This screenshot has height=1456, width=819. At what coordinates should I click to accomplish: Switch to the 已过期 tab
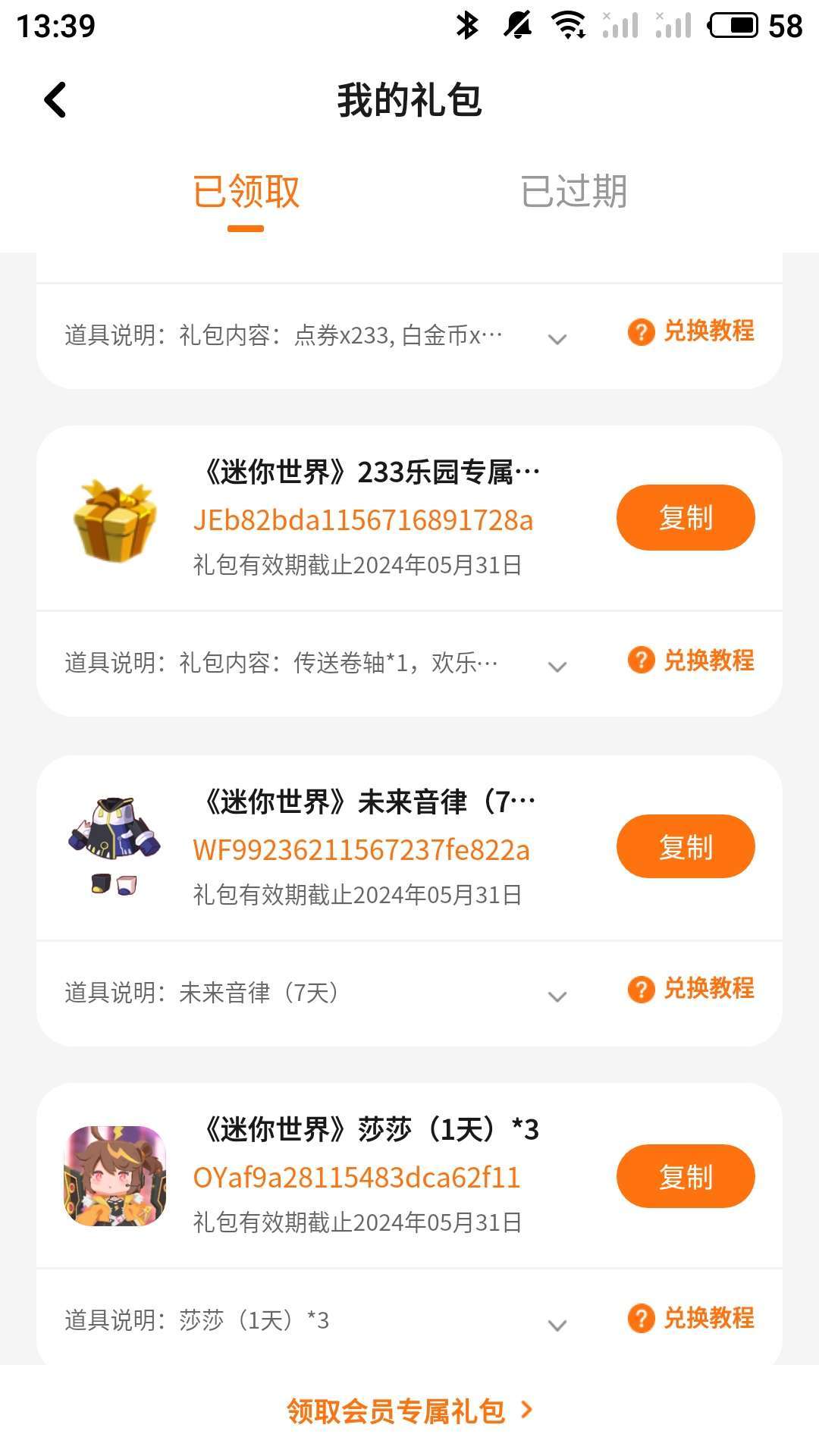pos(573,191)
